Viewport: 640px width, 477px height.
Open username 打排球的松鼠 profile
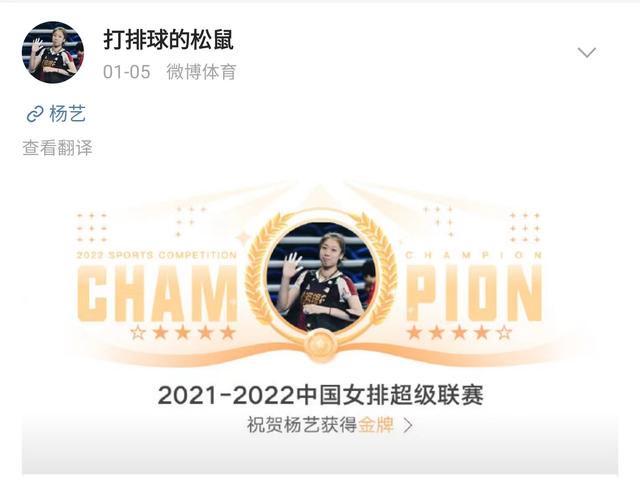coord(168,40)
